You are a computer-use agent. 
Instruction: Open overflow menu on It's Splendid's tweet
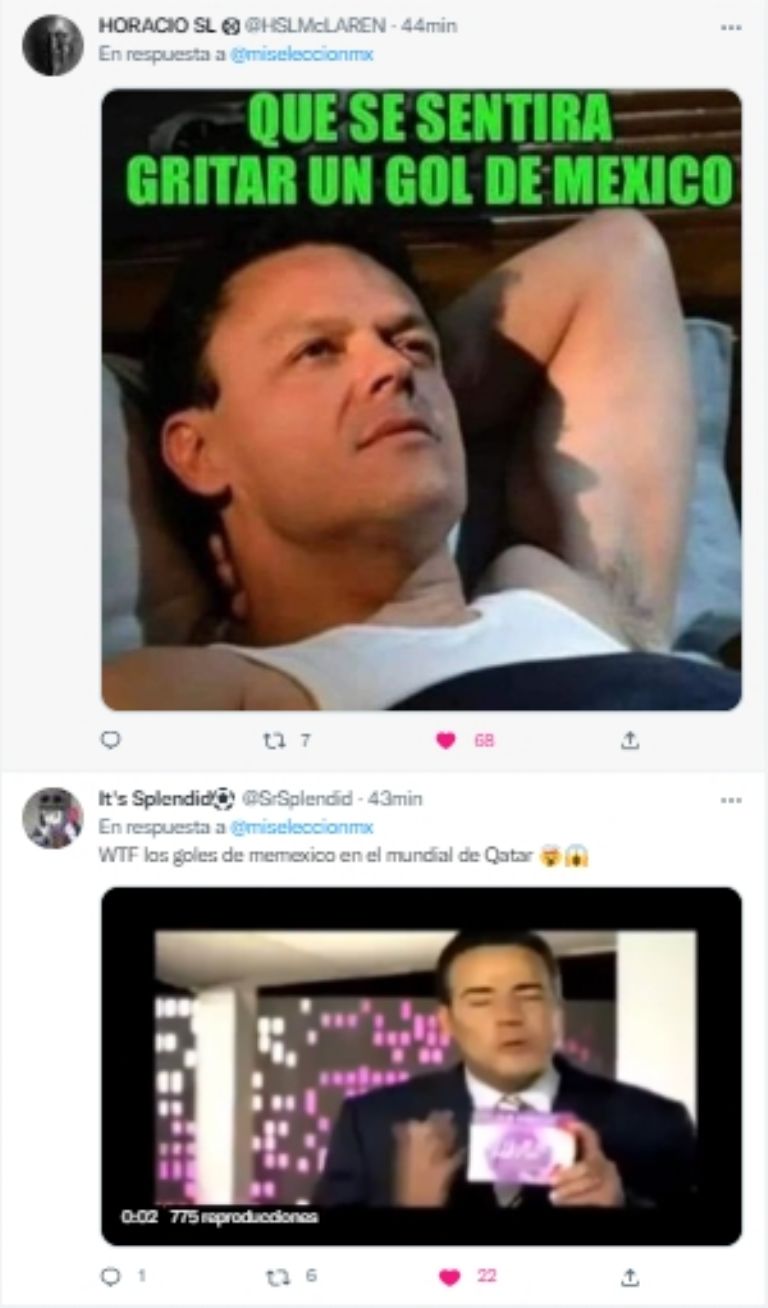(x=731, y=799)
